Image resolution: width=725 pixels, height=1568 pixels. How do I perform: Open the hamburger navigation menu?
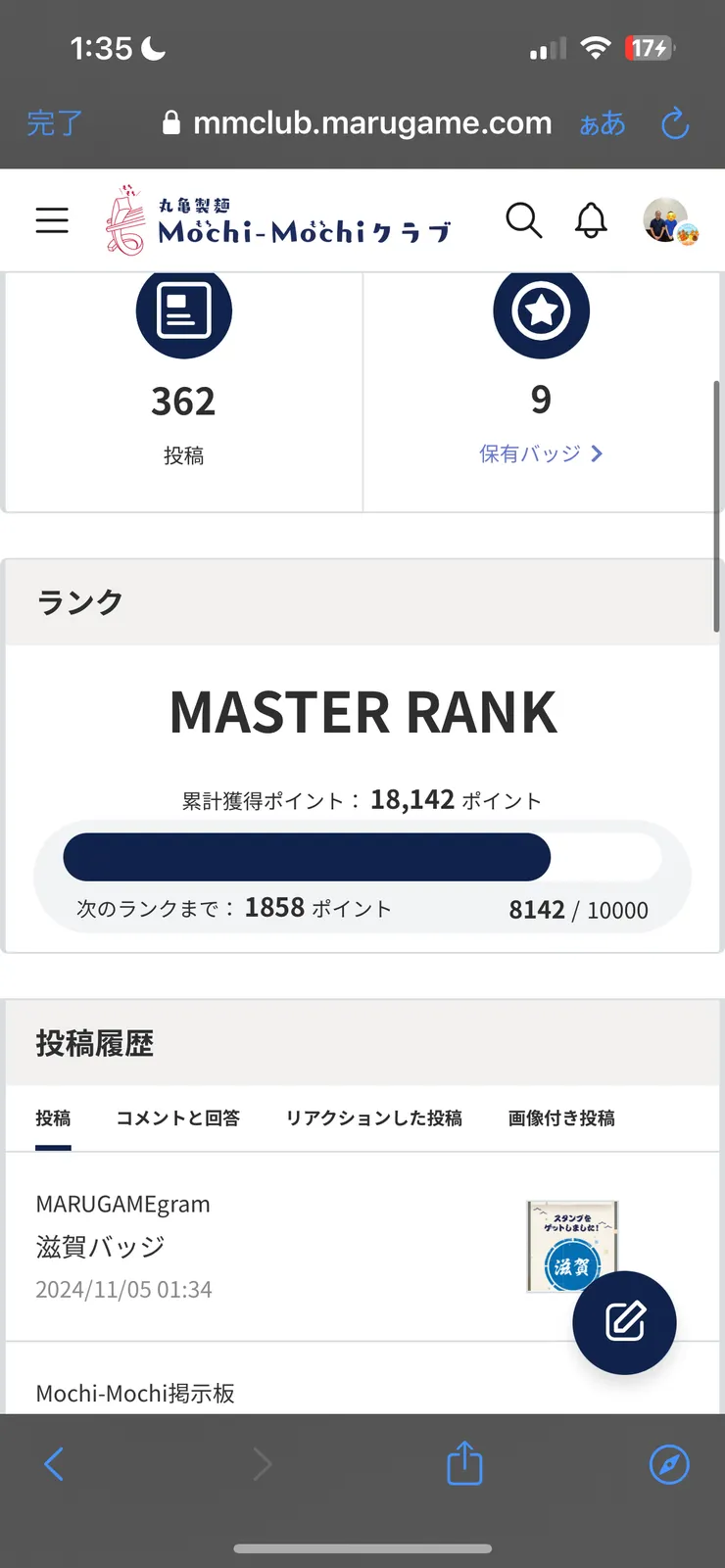click(x=52, y=220)
